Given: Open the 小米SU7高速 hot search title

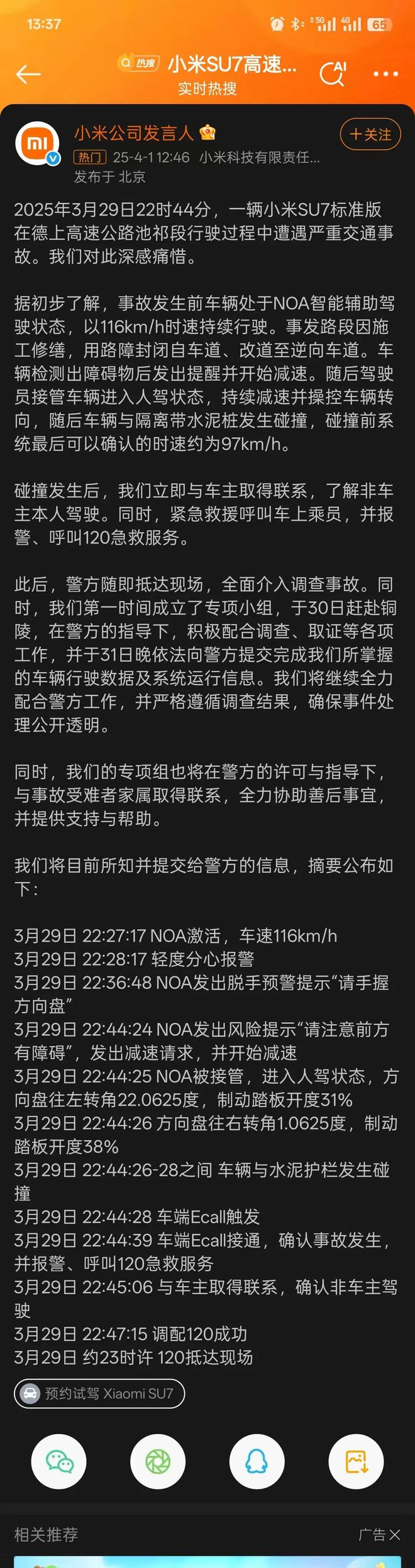Looking at the screenshot, I should click(231, 64).
